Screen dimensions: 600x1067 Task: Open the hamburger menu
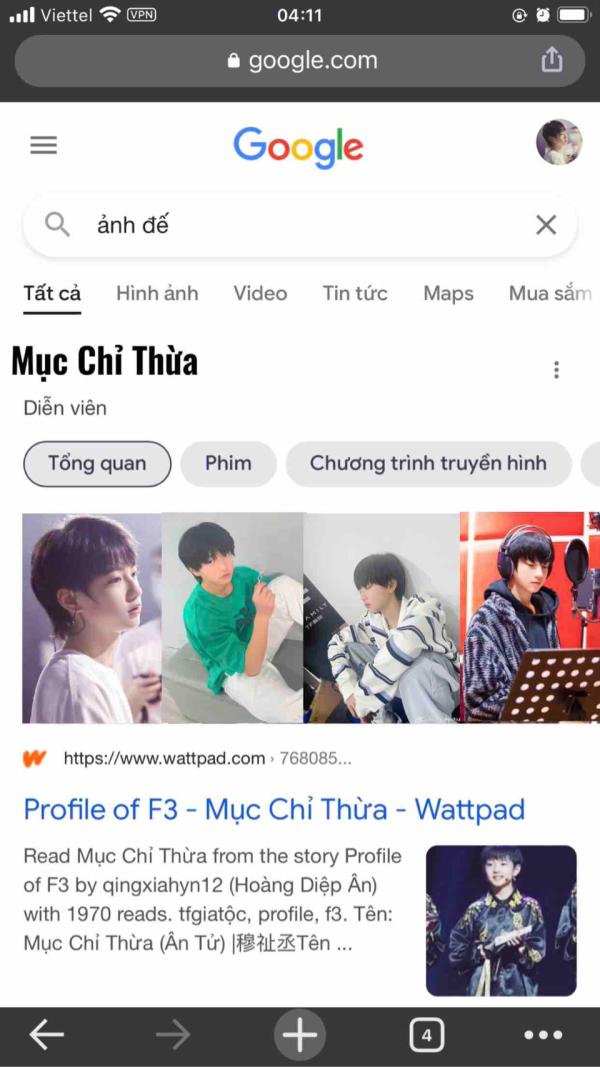44,146
